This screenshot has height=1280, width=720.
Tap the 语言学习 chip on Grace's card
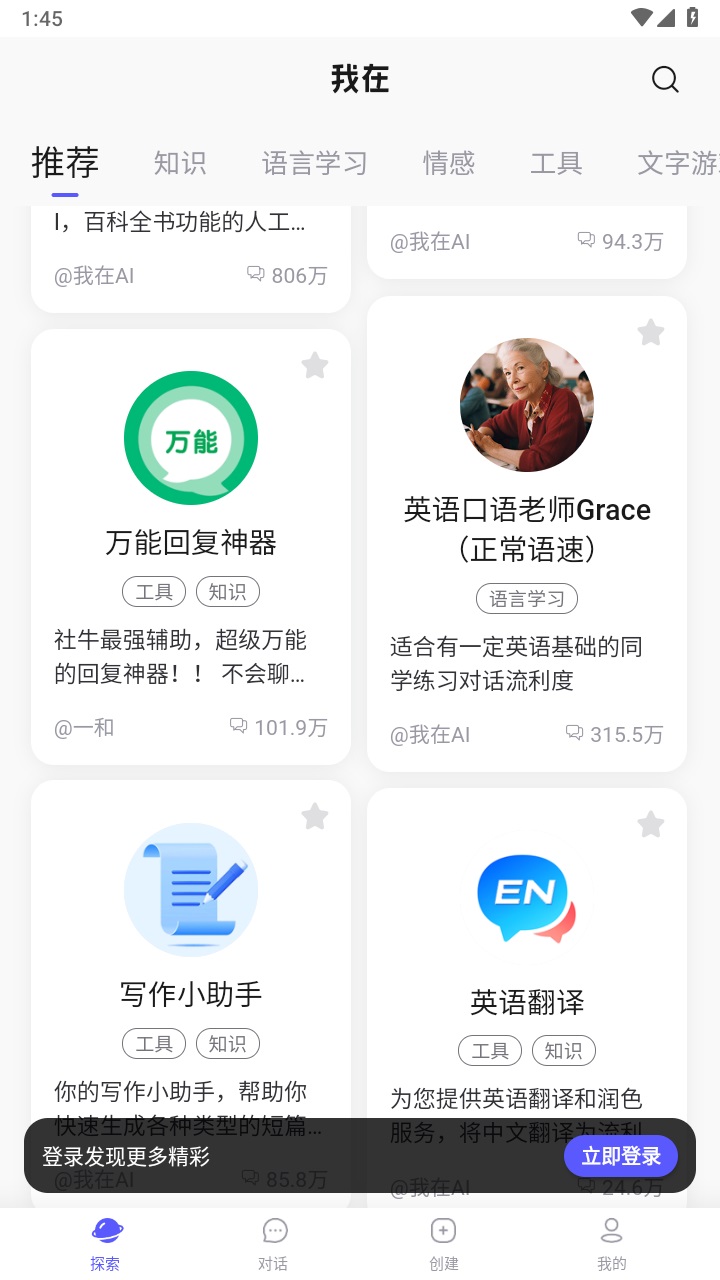click(526, 598)
